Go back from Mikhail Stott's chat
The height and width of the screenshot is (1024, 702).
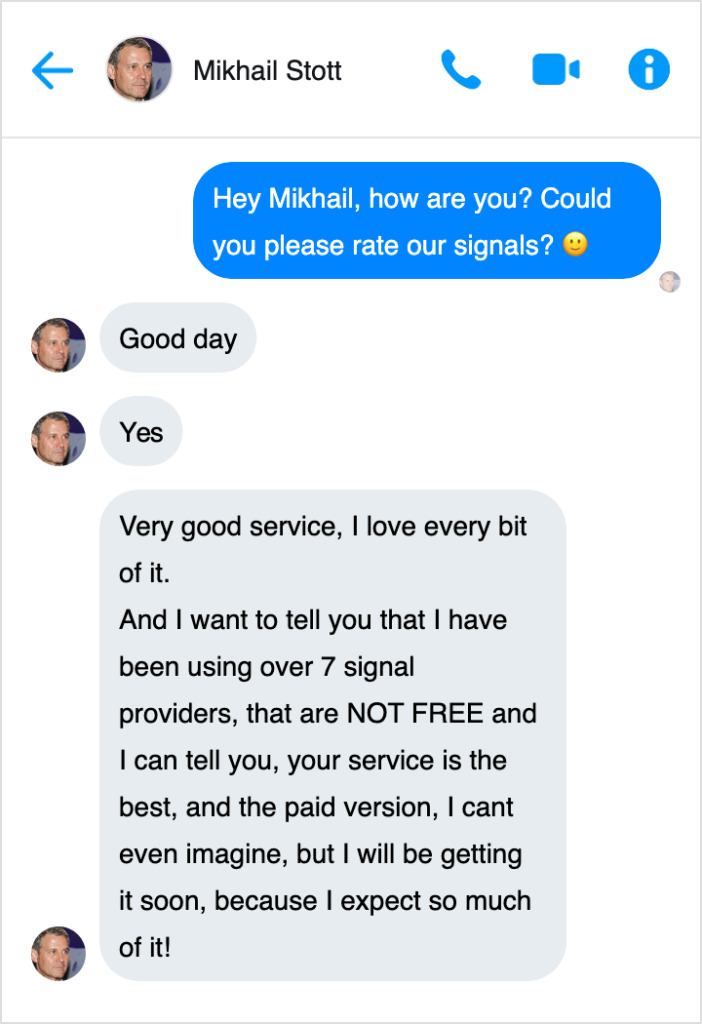click(52, 71)
